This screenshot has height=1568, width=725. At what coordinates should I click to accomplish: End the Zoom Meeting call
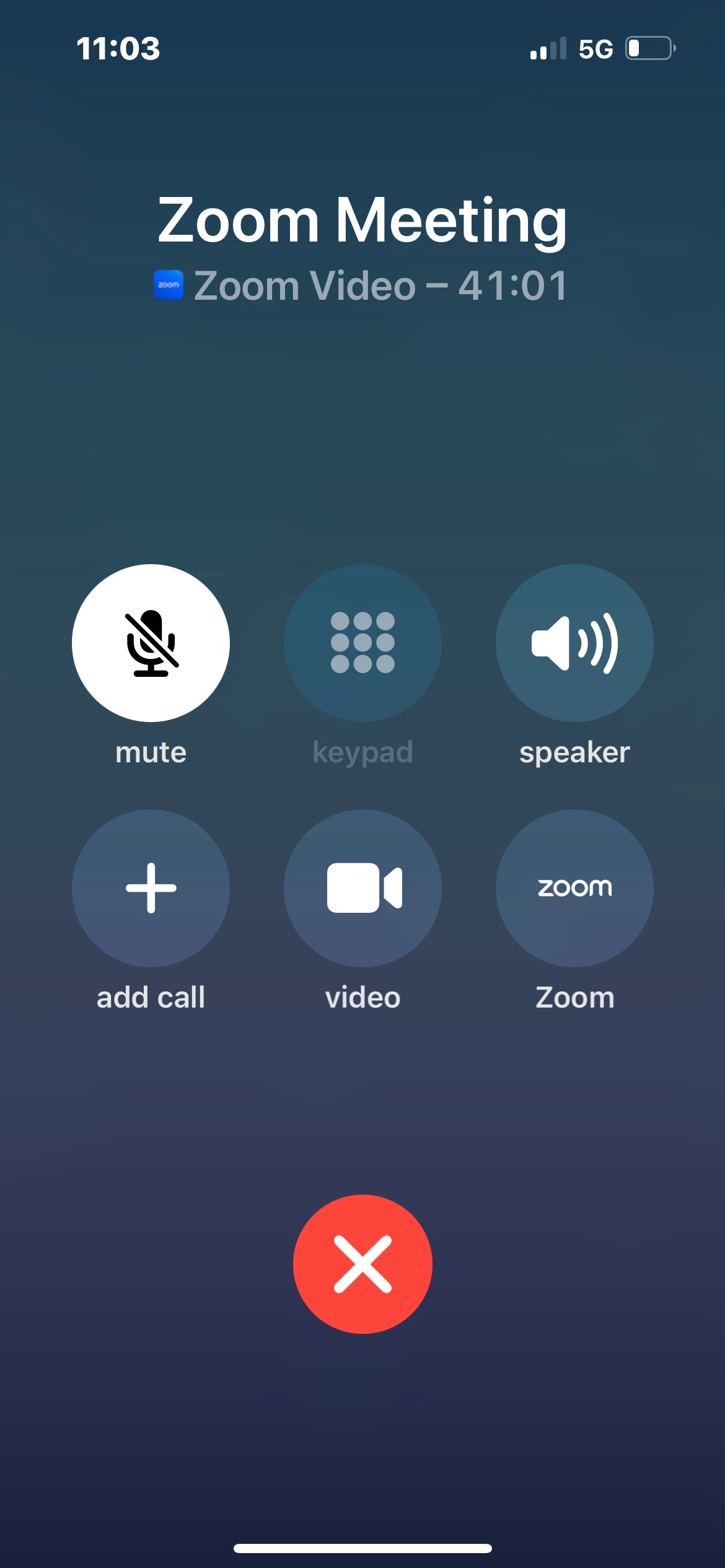coord(362,1264)
